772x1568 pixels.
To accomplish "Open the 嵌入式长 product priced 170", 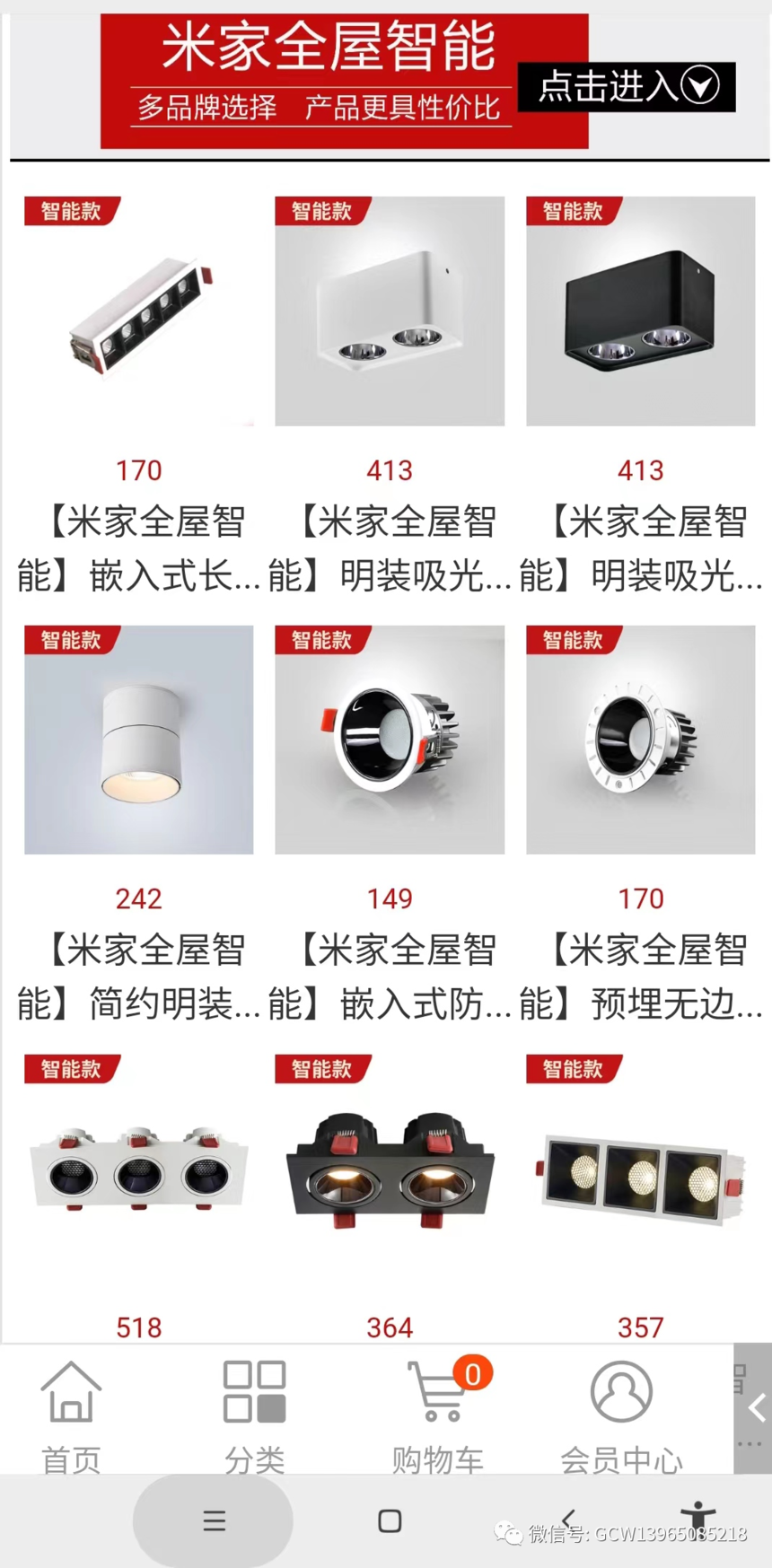I will coord(138,311).
